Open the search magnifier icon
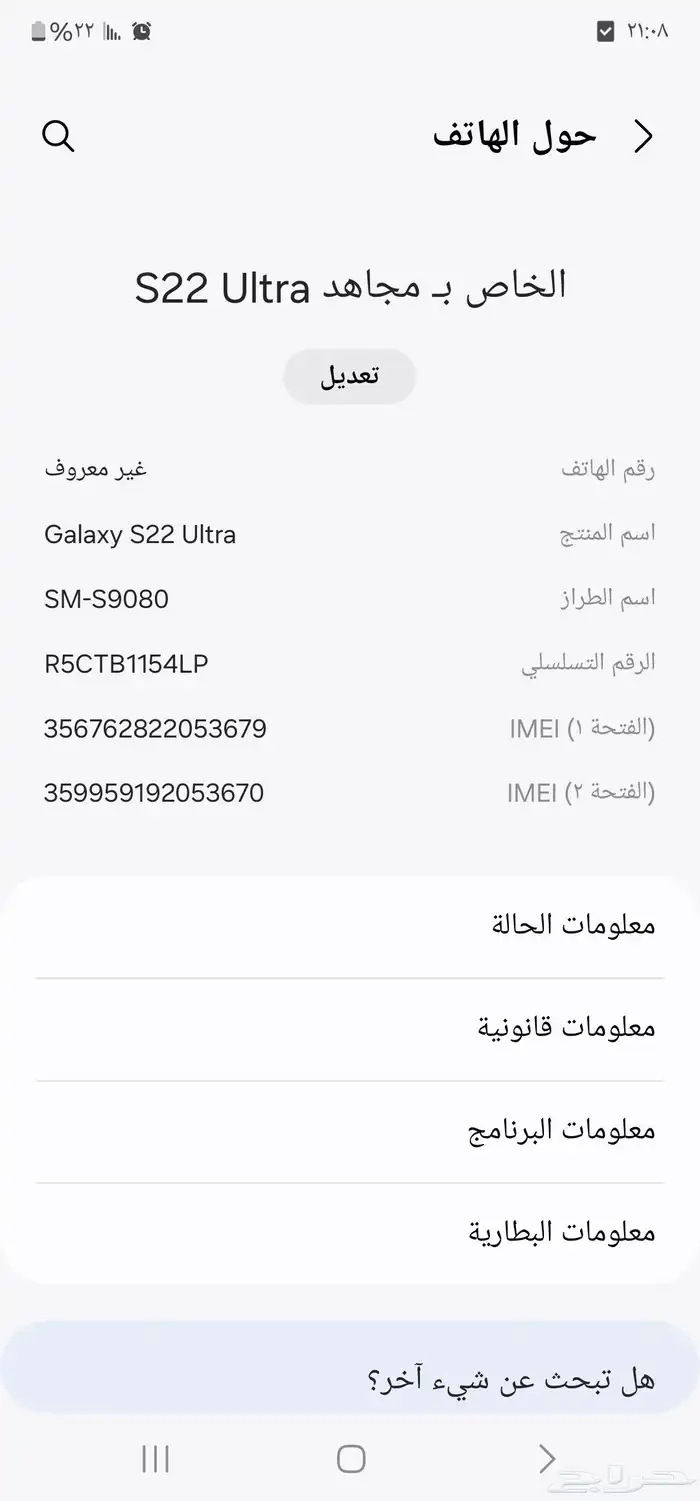This screenshot has height=1501, width=700. (58, 137)
